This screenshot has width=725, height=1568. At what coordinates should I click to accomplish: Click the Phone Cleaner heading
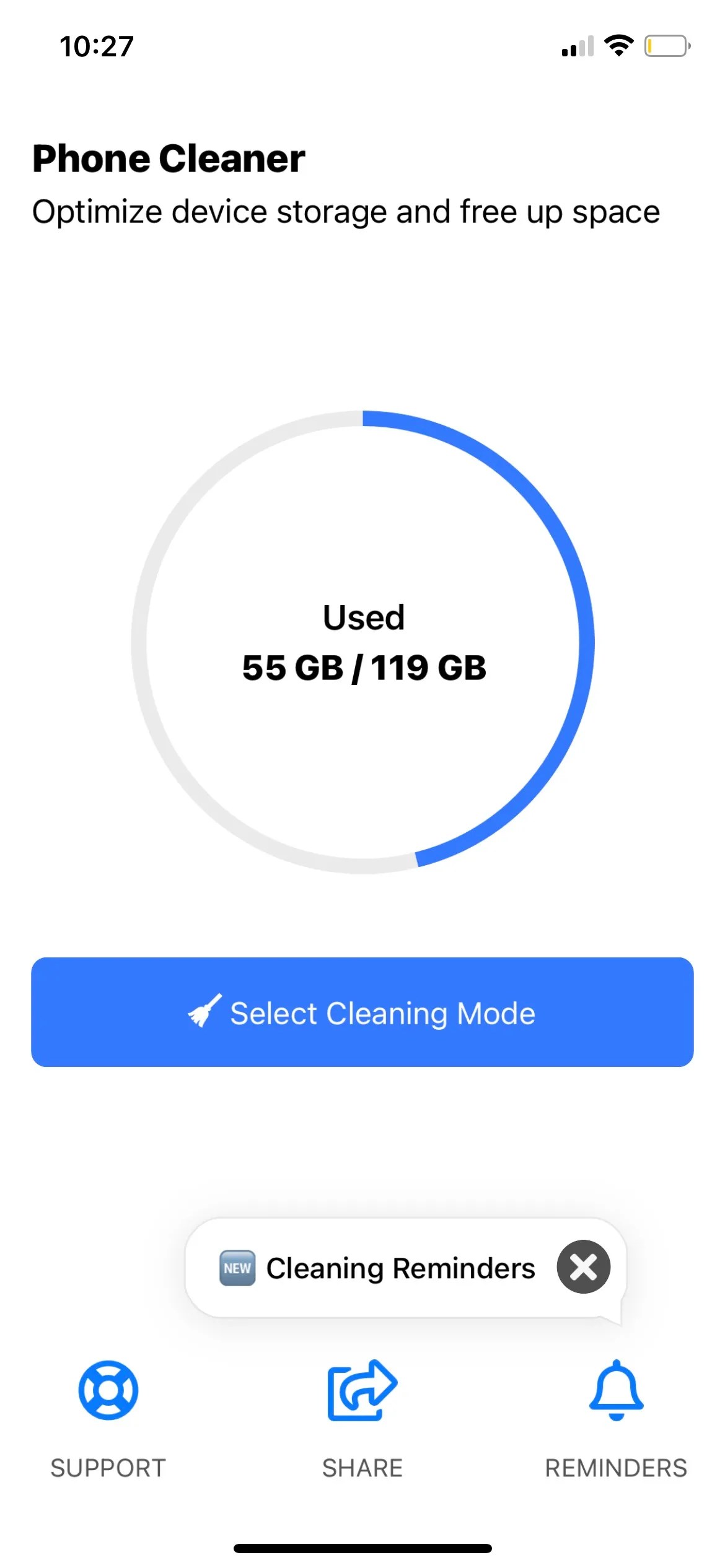167,159
